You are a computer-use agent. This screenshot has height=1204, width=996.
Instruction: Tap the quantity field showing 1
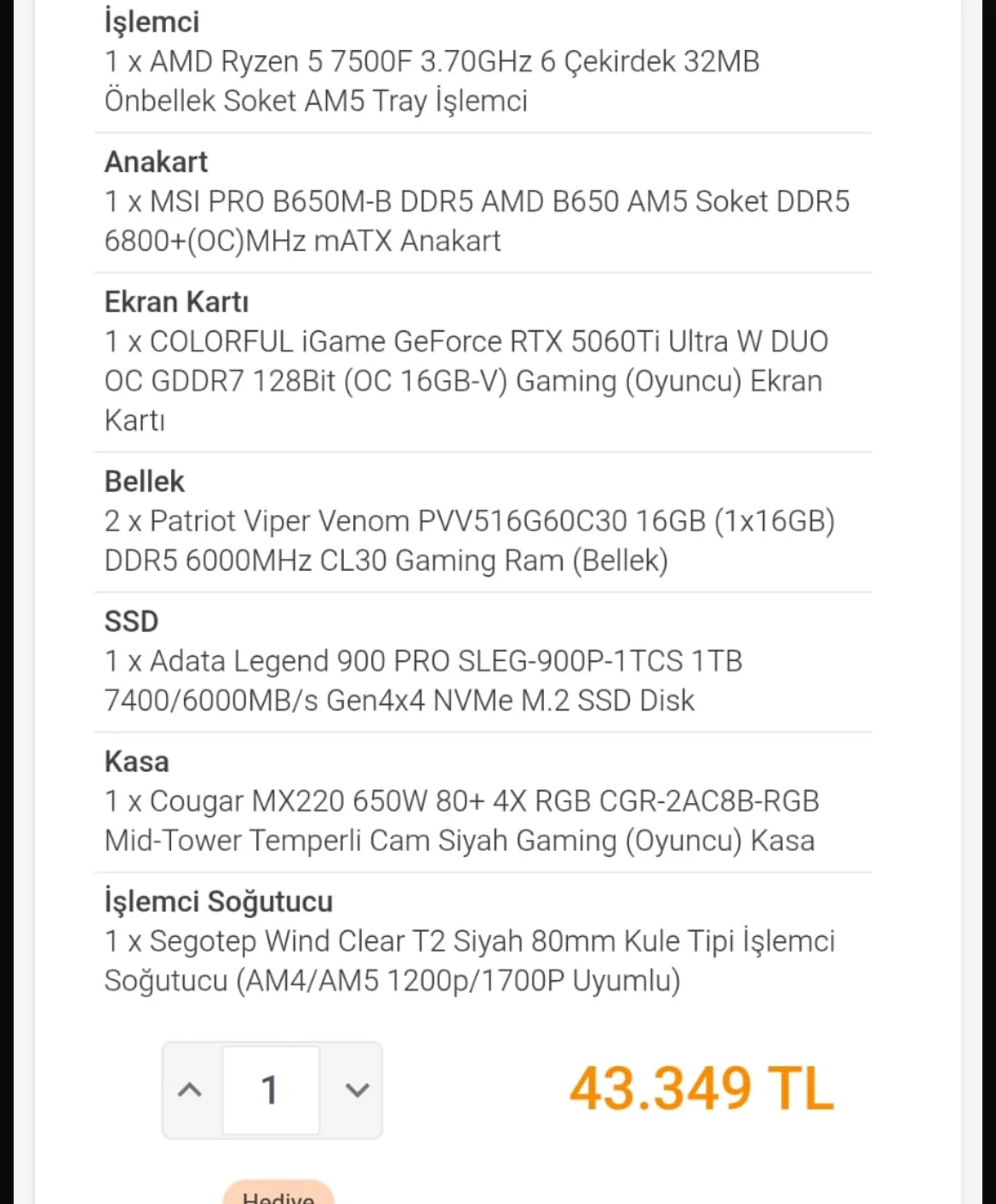271,1090
